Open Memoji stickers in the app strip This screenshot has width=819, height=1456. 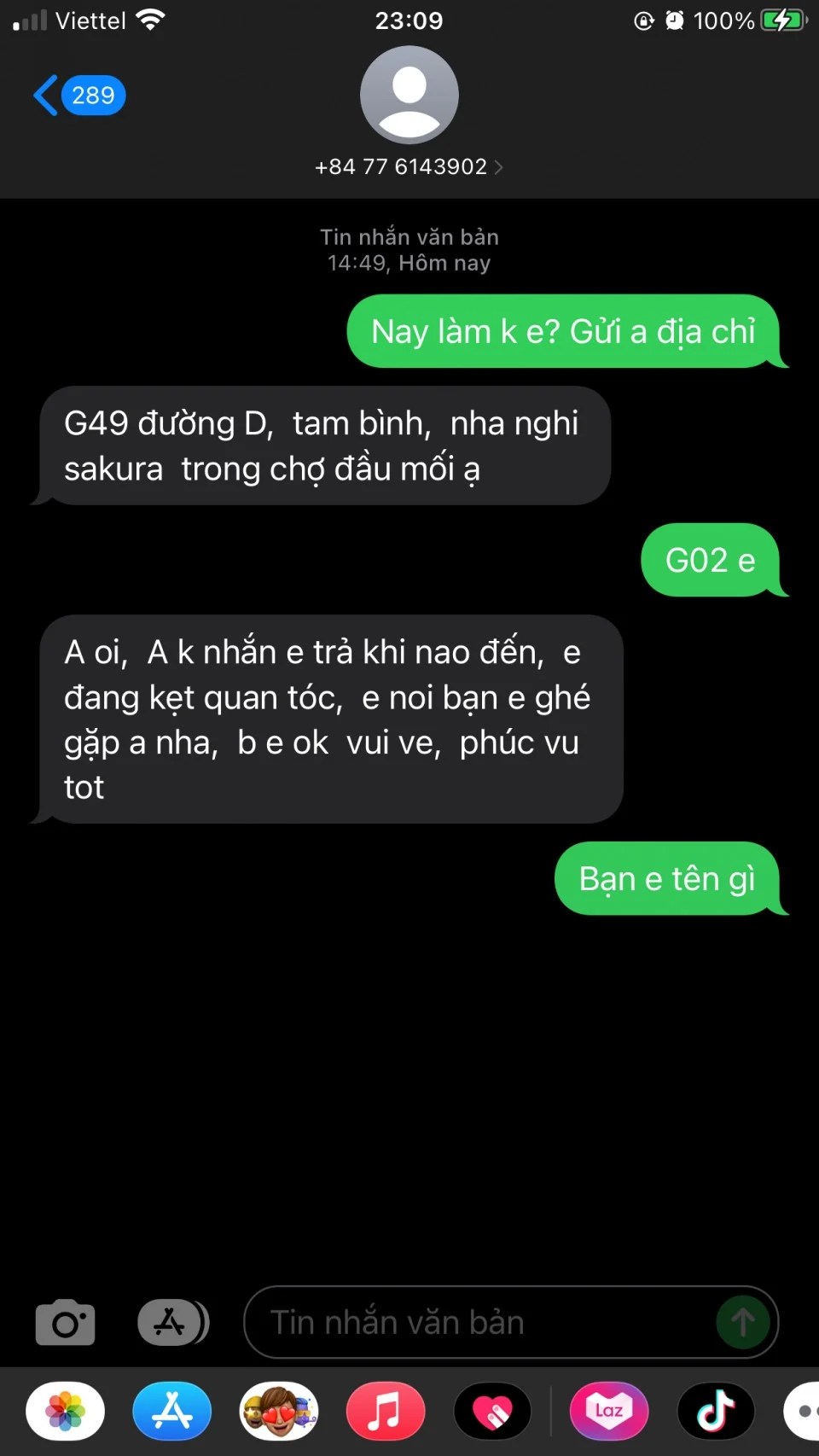[279, 1411]
